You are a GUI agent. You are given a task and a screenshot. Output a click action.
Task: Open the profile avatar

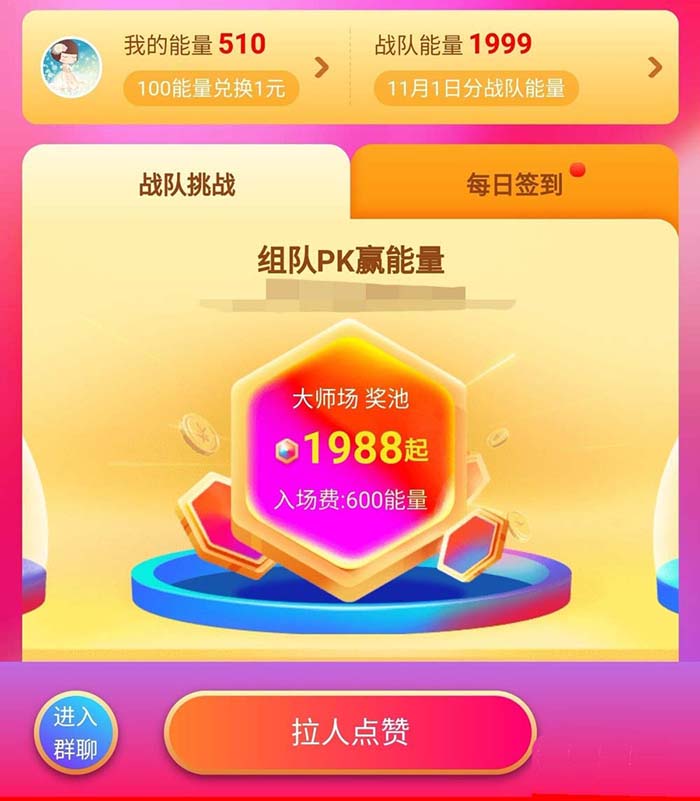pos(73,68)
